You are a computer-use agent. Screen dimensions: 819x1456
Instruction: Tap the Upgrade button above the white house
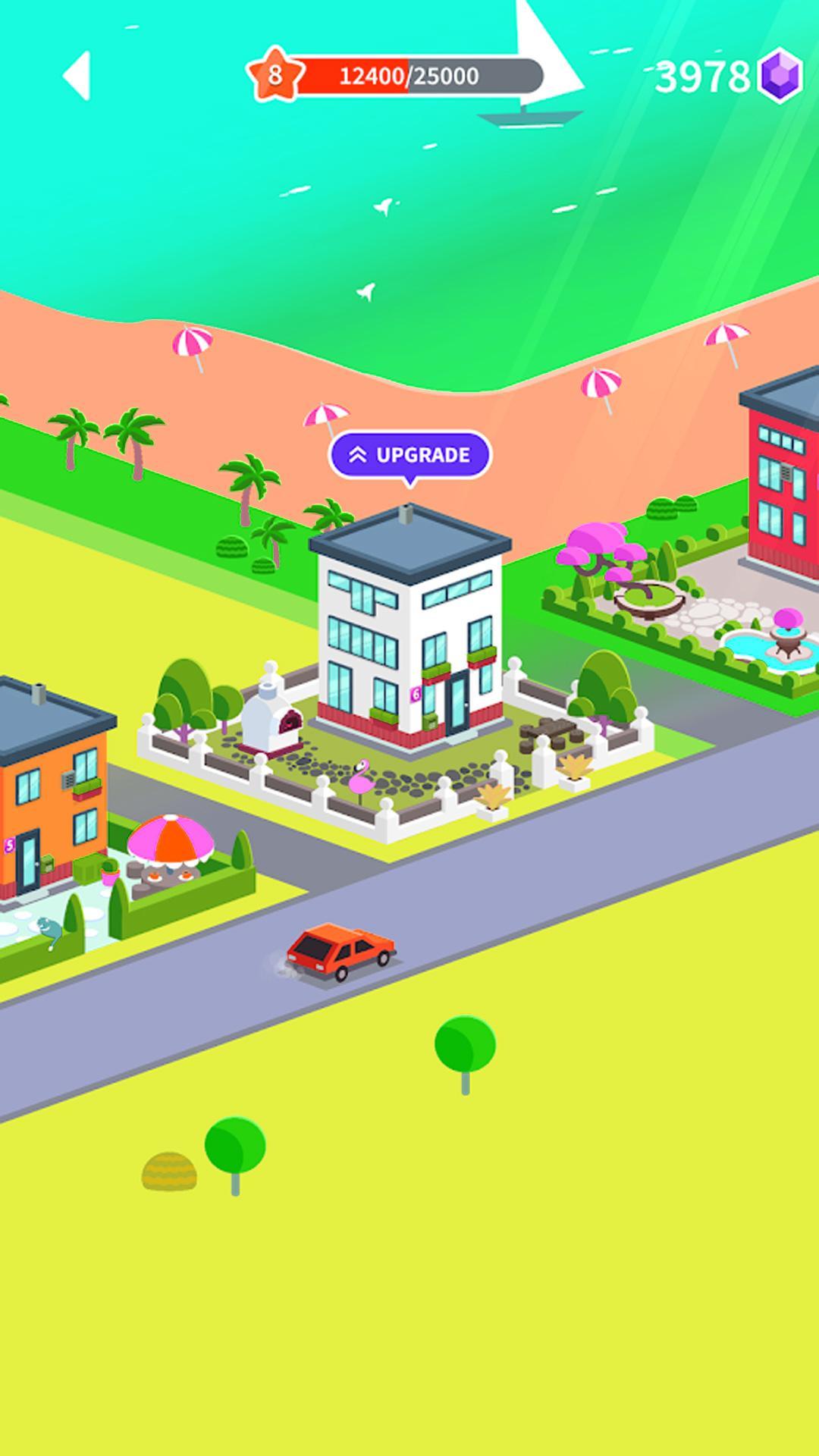pos(409,455)
